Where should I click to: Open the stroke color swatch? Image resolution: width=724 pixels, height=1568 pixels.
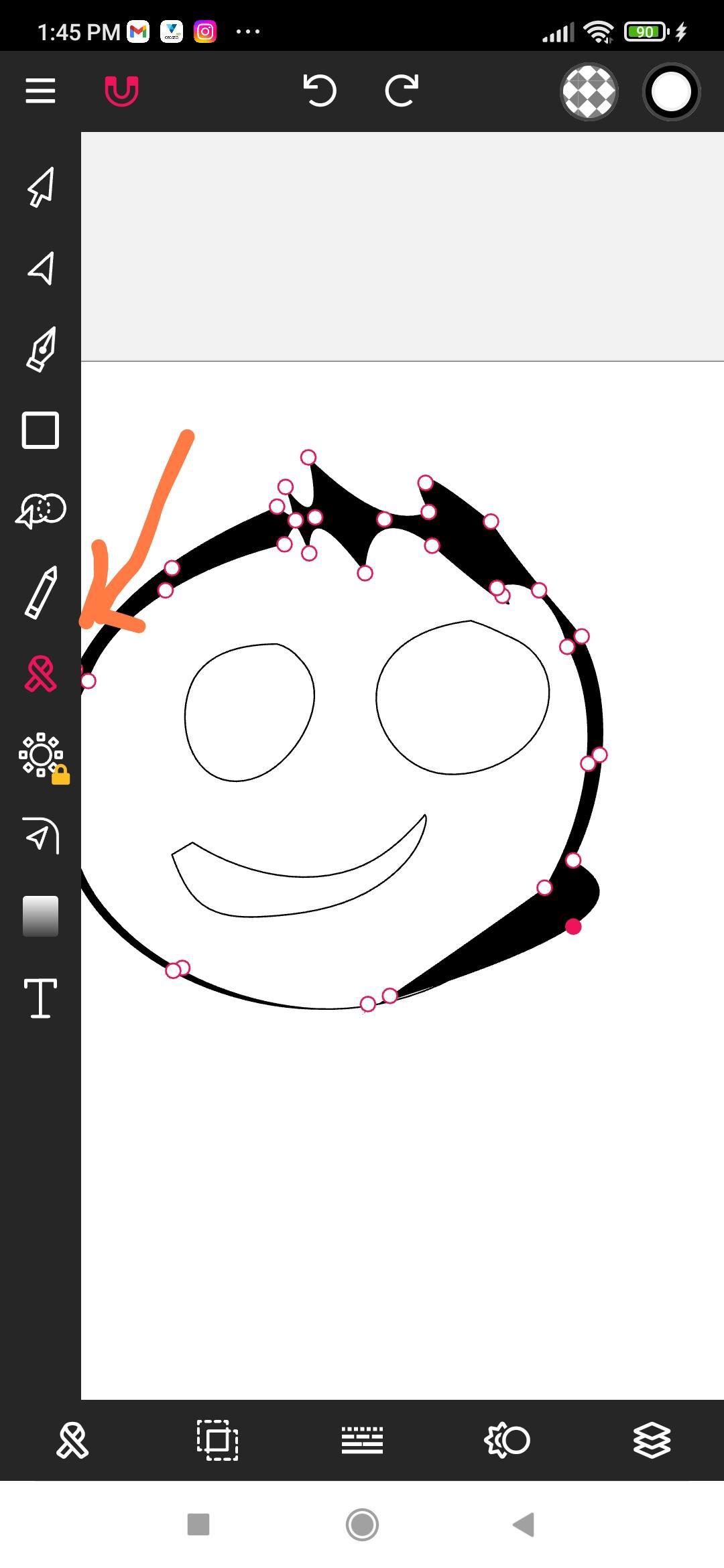point(671,92)
